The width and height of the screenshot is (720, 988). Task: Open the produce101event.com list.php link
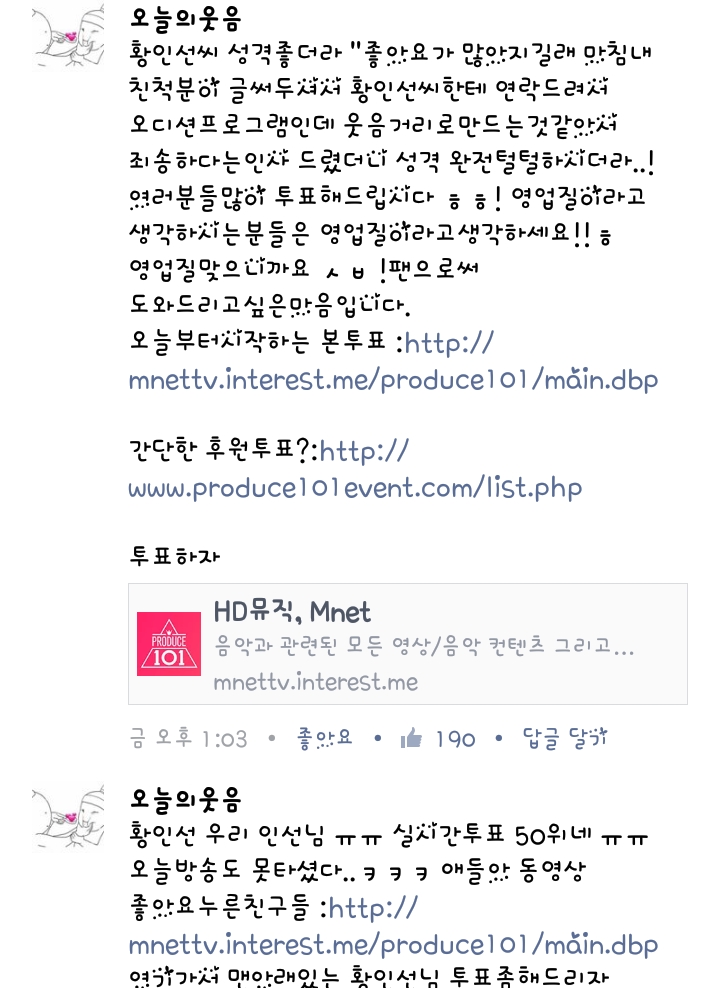354,488
